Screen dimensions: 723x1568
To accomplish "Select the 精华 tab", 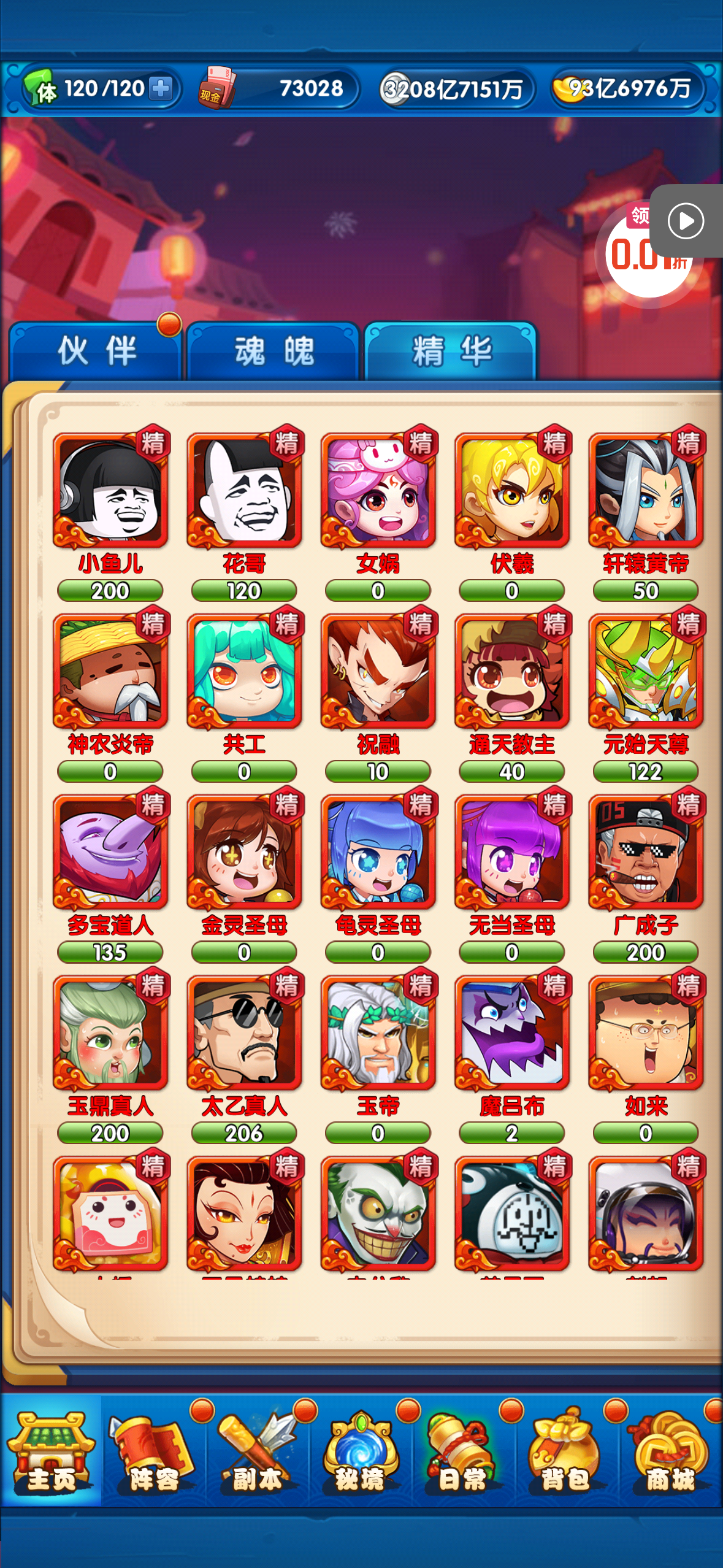I will click(451, 352).
